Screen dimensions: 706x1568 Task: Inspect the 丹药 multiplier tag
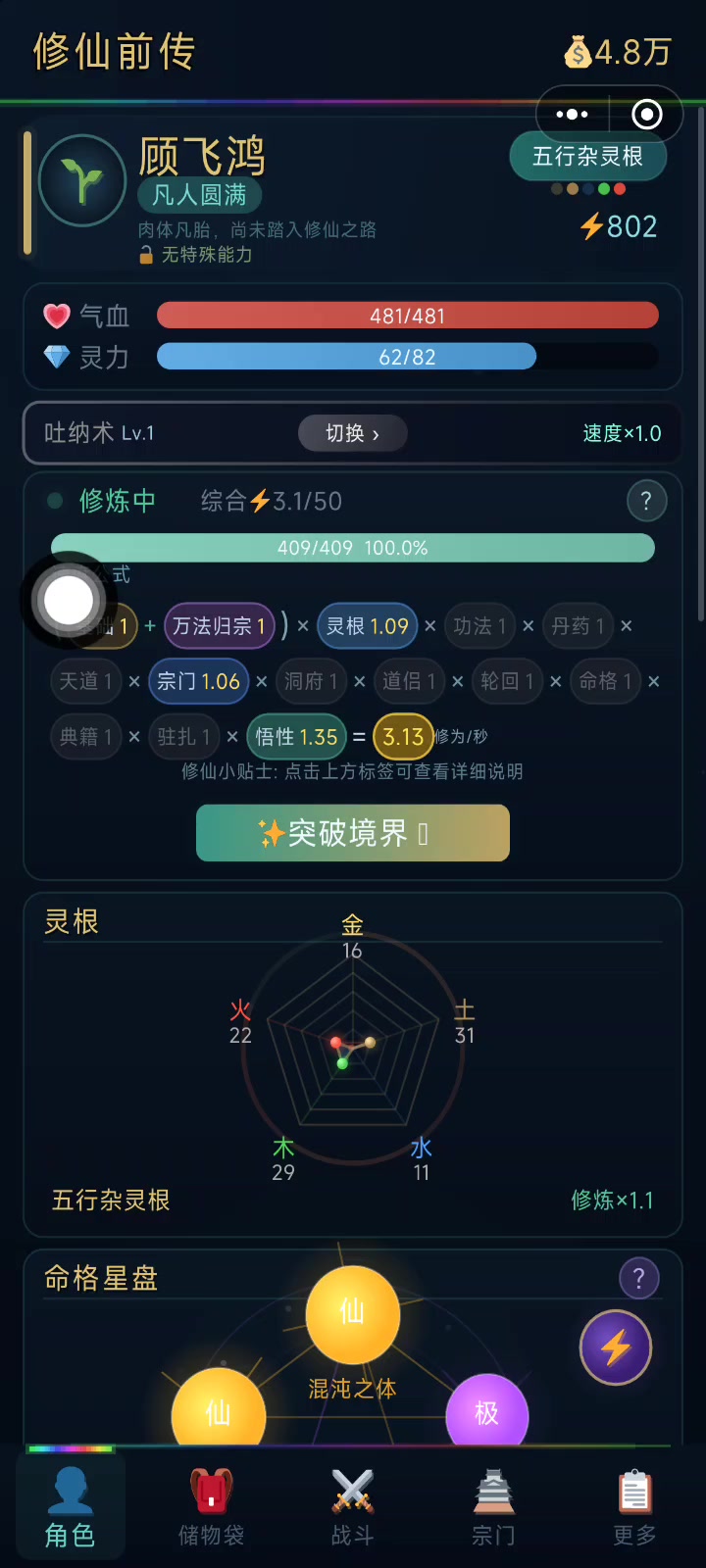(578, 626)
